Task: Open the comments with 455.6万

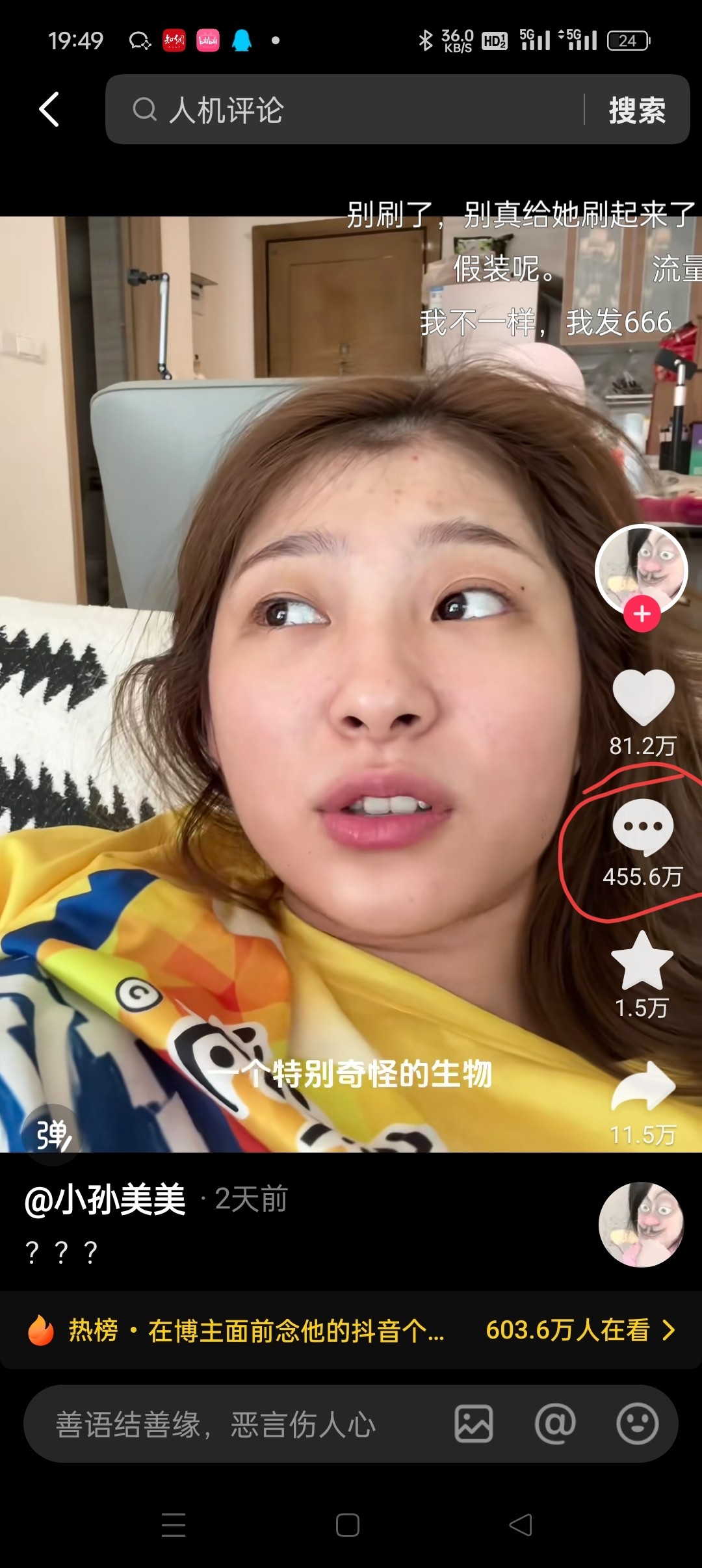Action: (643, 827)
